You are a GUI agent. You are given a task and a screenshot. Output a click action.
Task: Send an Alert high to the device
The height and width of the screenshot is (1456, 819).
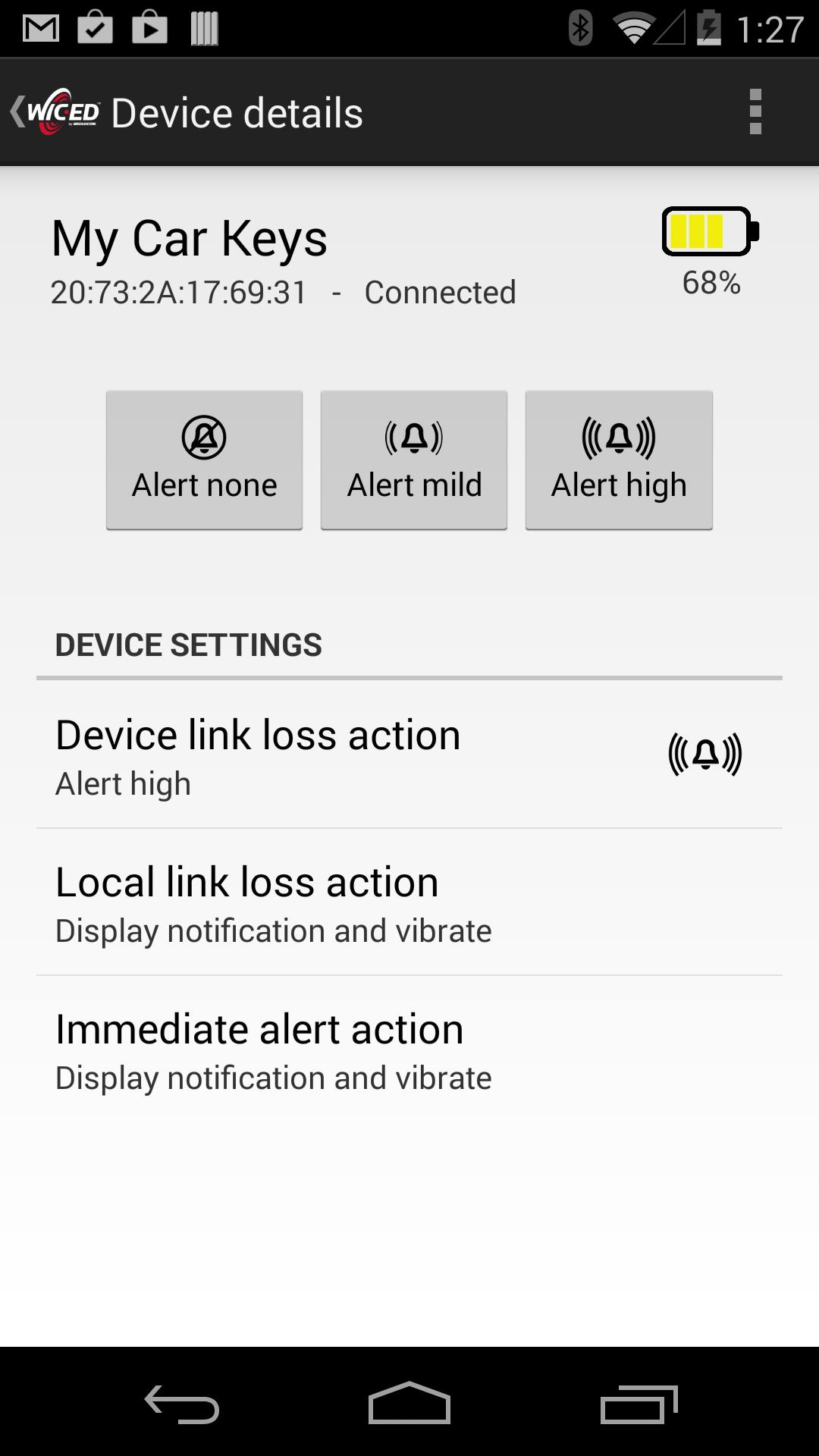(619, 460)
